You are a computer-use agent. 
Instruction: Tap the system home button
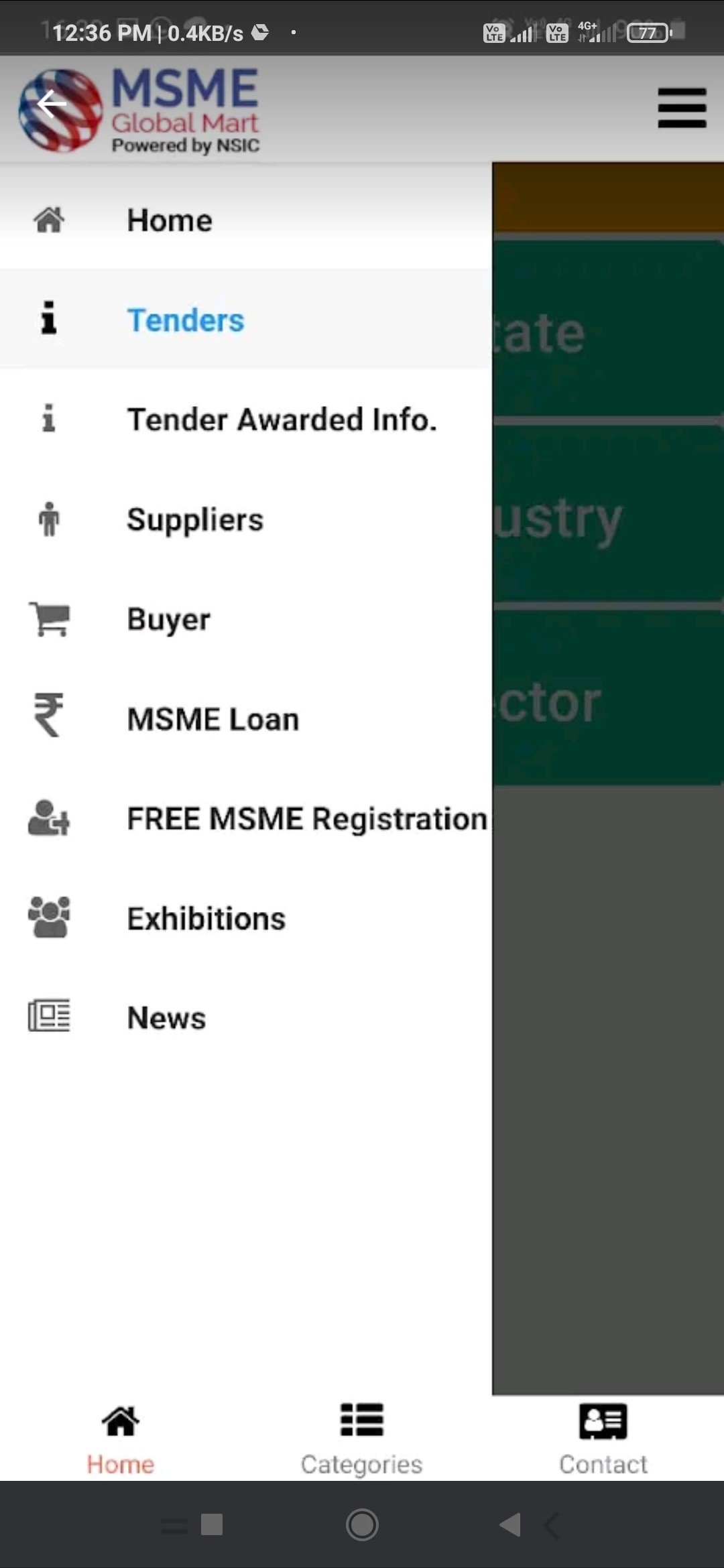coord(362,1524)
